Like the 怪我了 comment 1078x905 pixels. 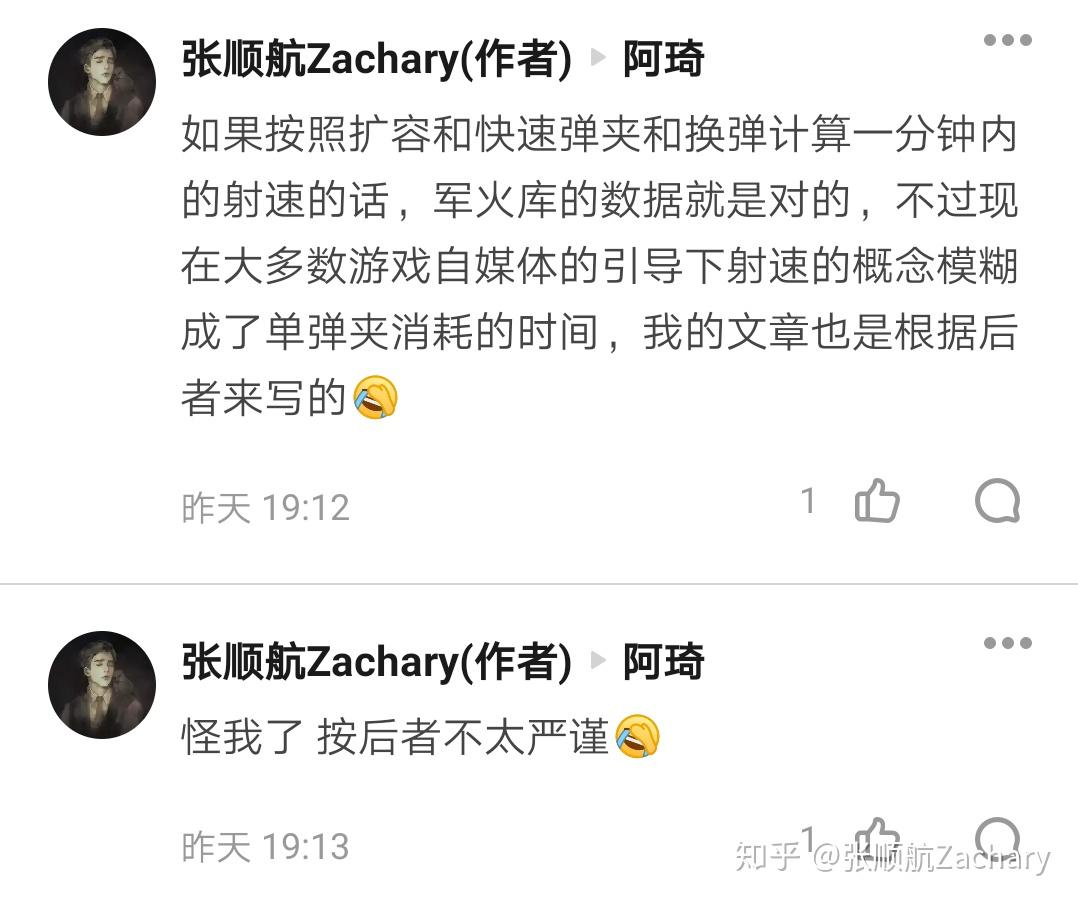point(879,838)
